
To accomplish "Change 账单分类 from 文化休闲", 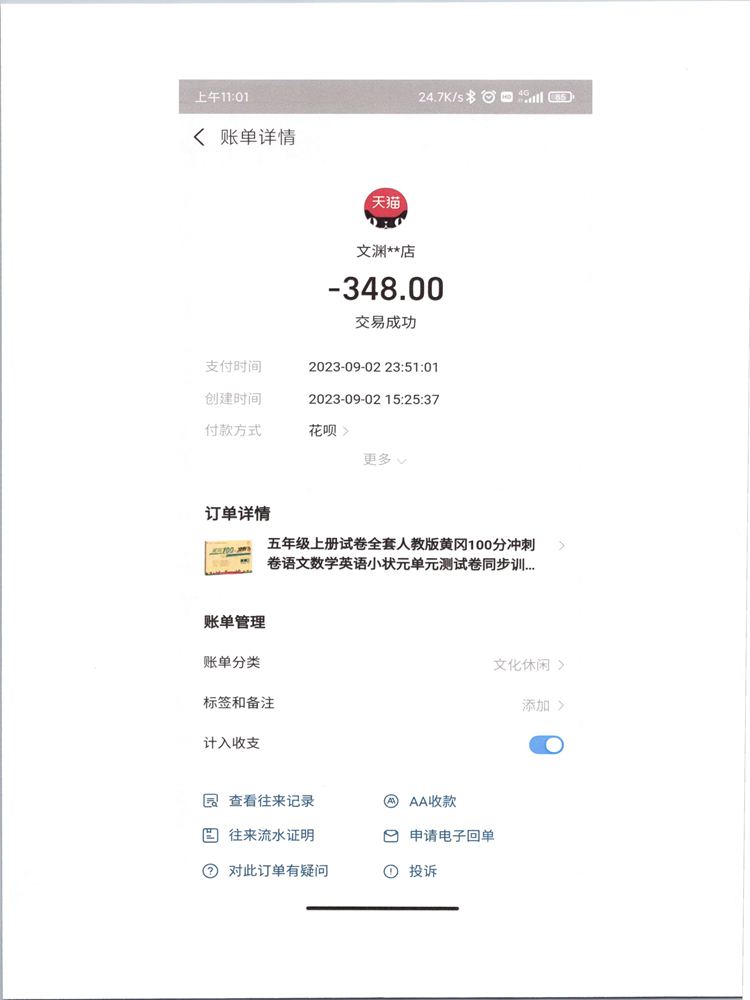I will [529, 665].
